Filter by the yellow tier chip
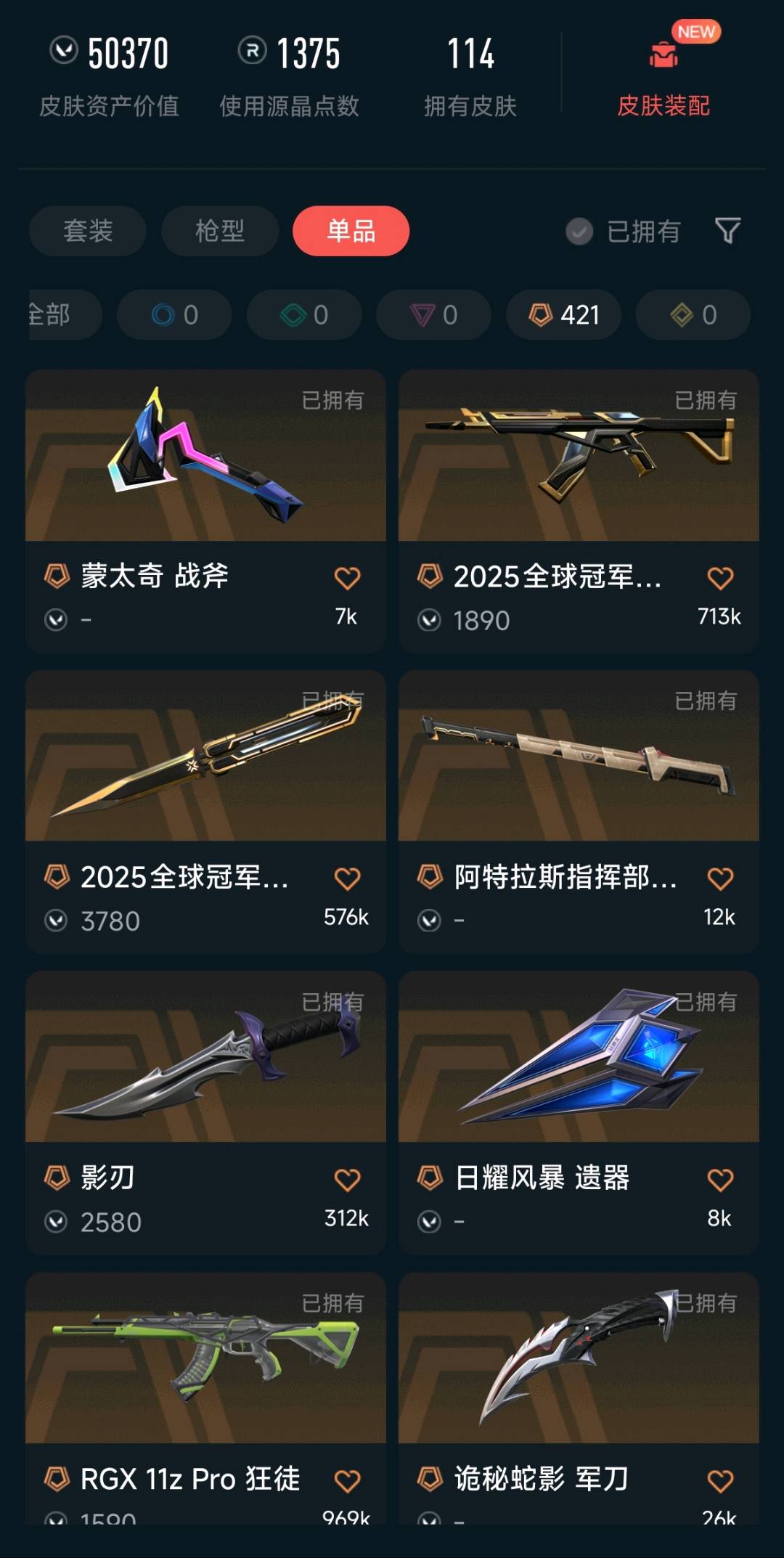The image size is (784, 1558). 693,315
